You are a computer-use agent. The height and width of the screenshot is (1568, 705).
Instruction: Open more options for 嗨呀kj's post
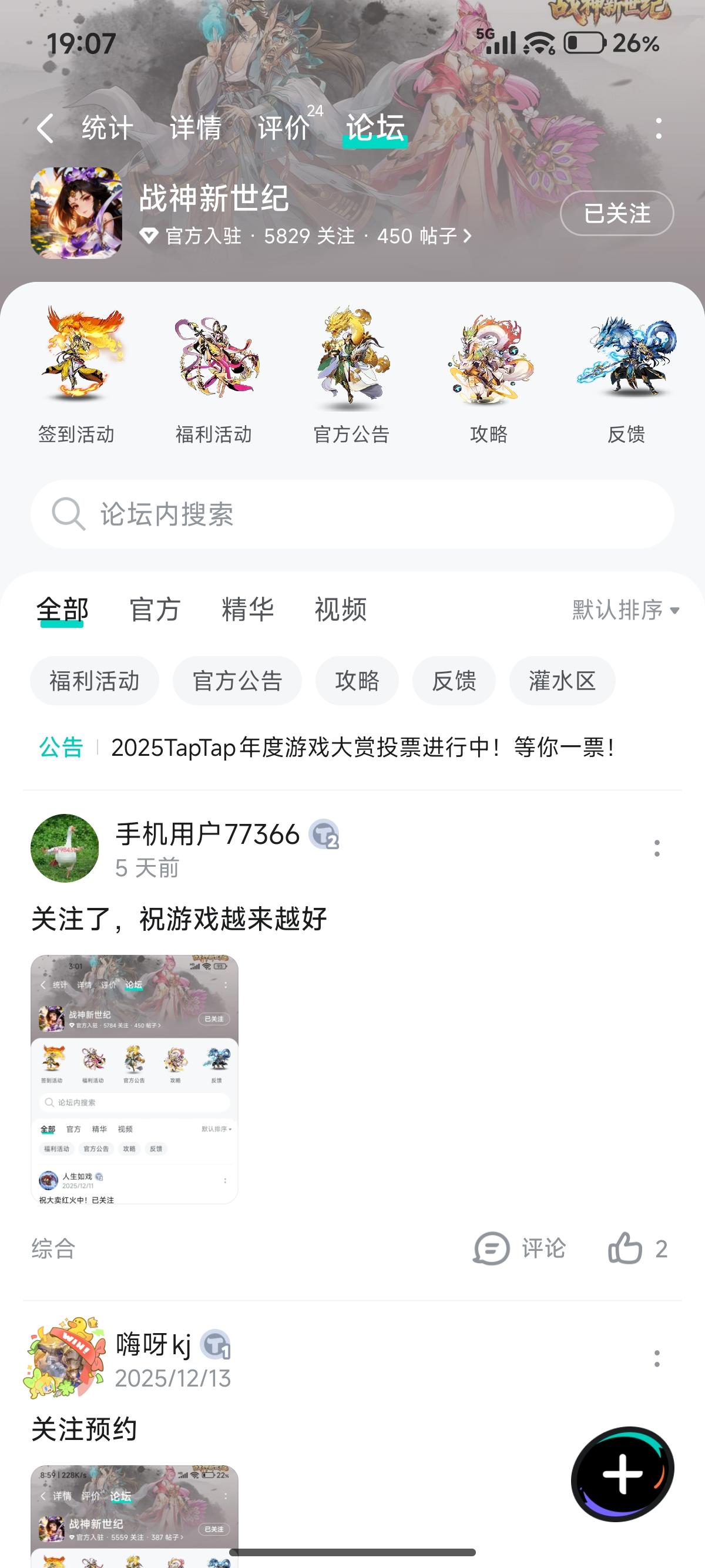coord(656,1358)
